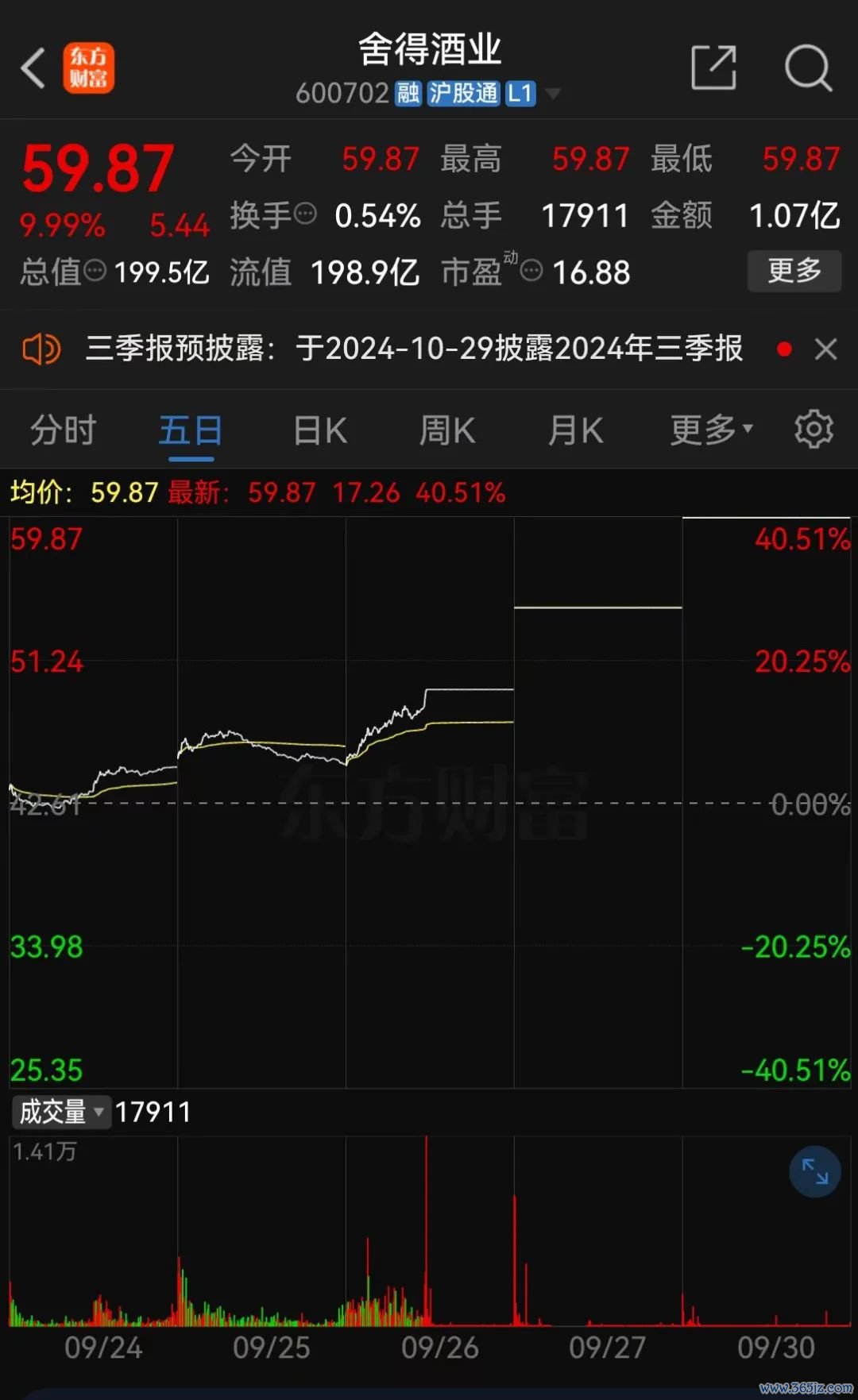Screen dimensions: 858x1400
Task: Go back using the top-left arrow
Action: click(x=33, y=68)
